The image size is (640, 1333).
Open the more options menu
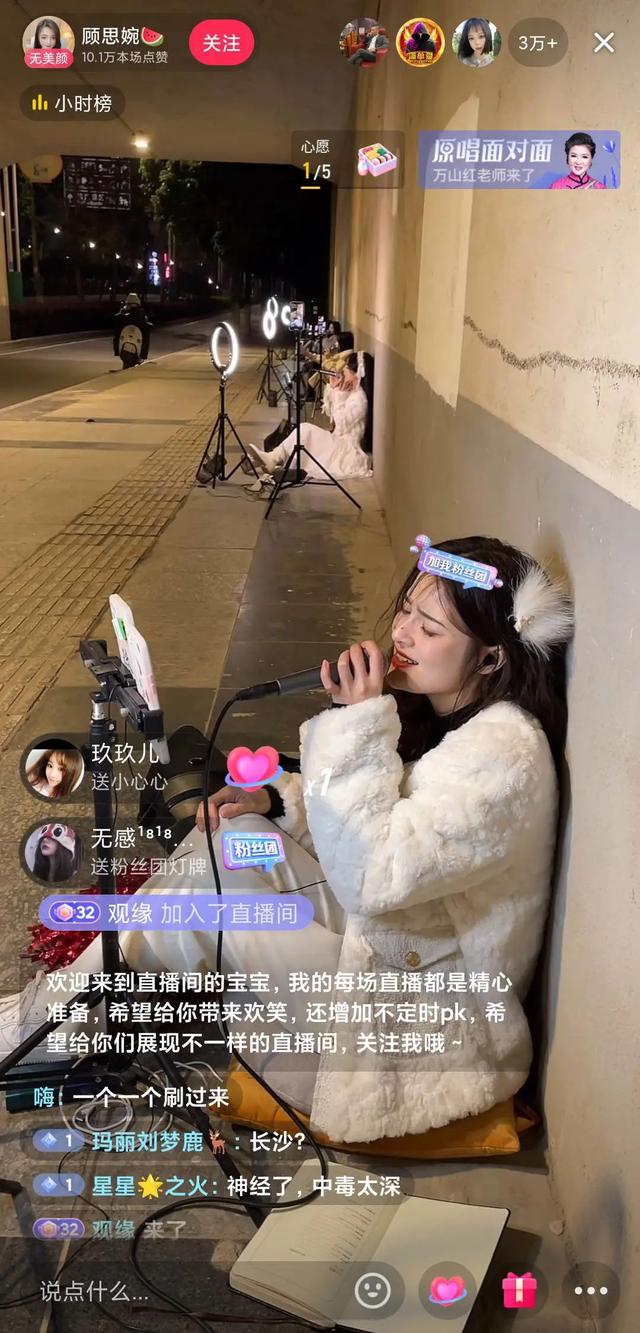click(590, 1290)
